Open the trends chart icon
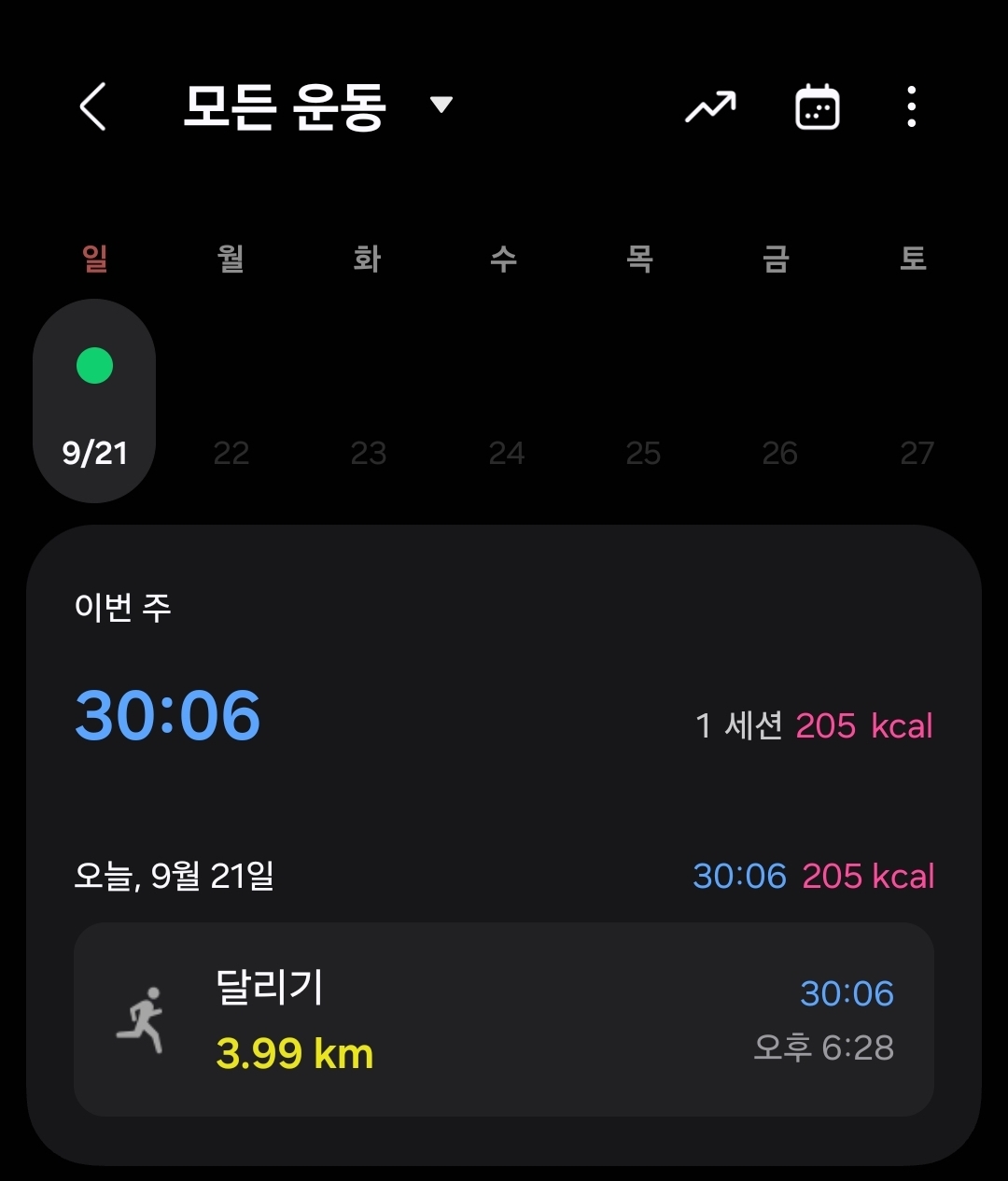The image size is (1008, 1181). click(x=710, y=106)
